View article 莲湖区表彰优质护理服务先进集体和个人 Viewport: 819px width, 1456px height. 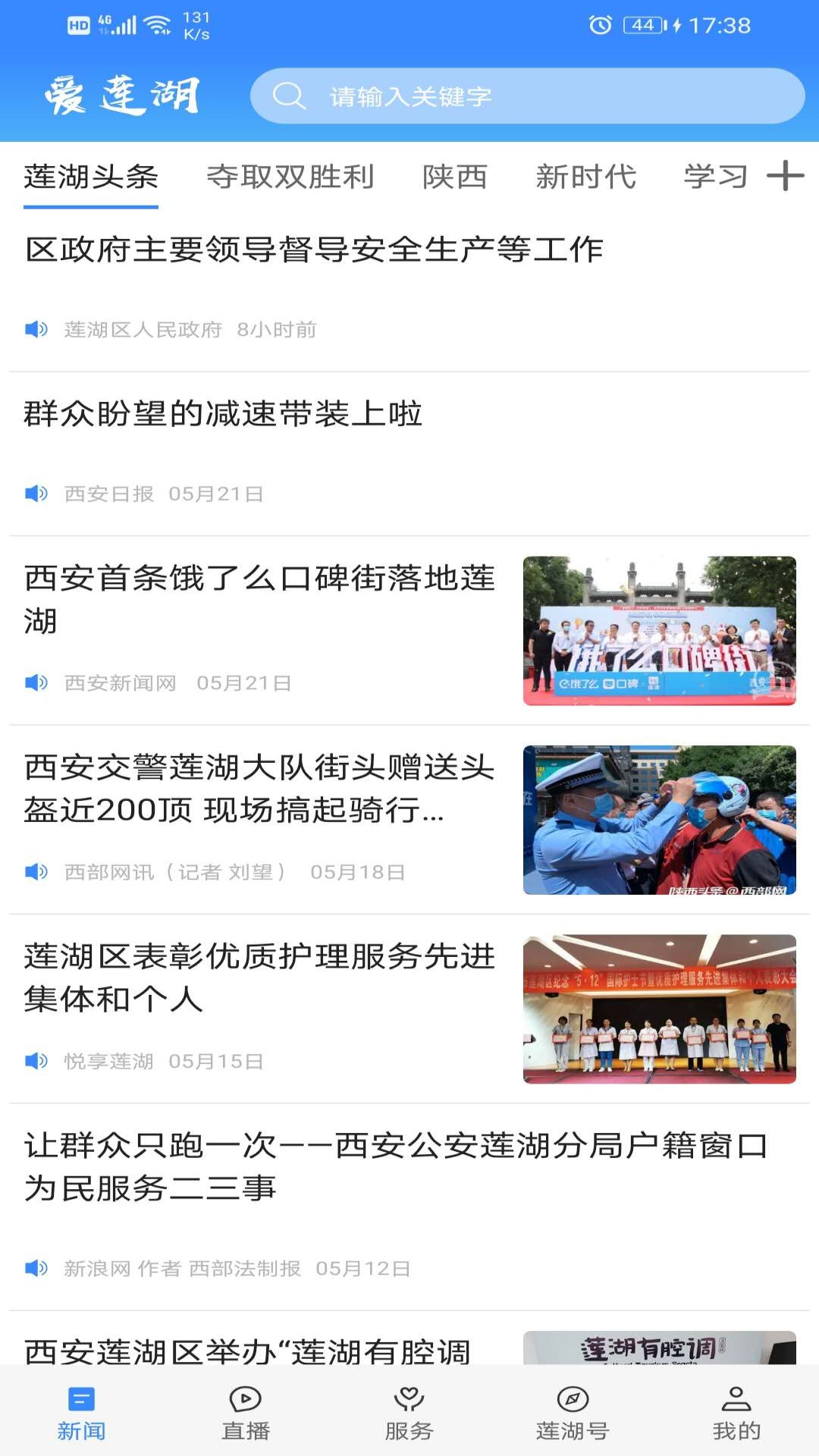(259, 977)
